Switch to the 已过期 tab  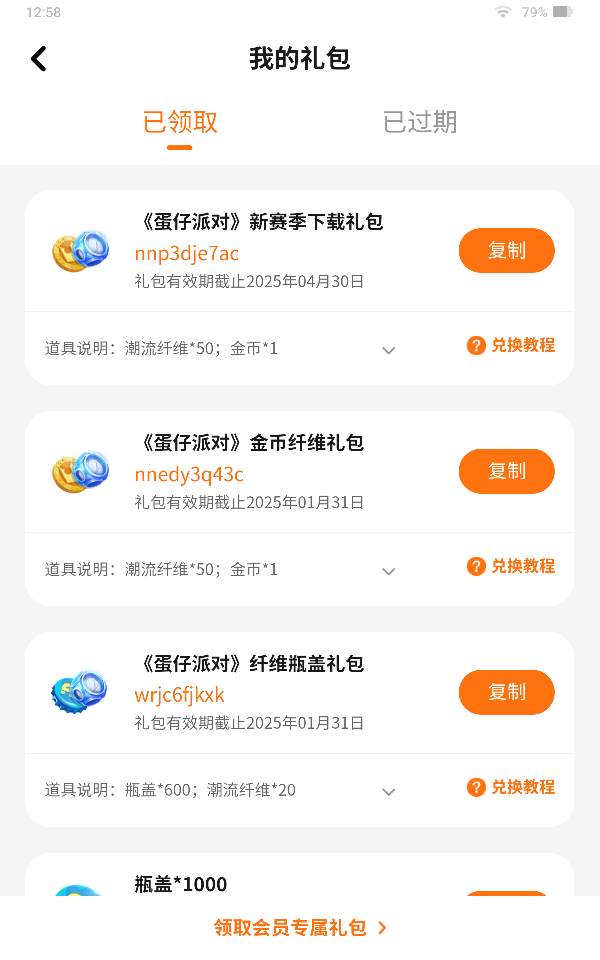420,122
